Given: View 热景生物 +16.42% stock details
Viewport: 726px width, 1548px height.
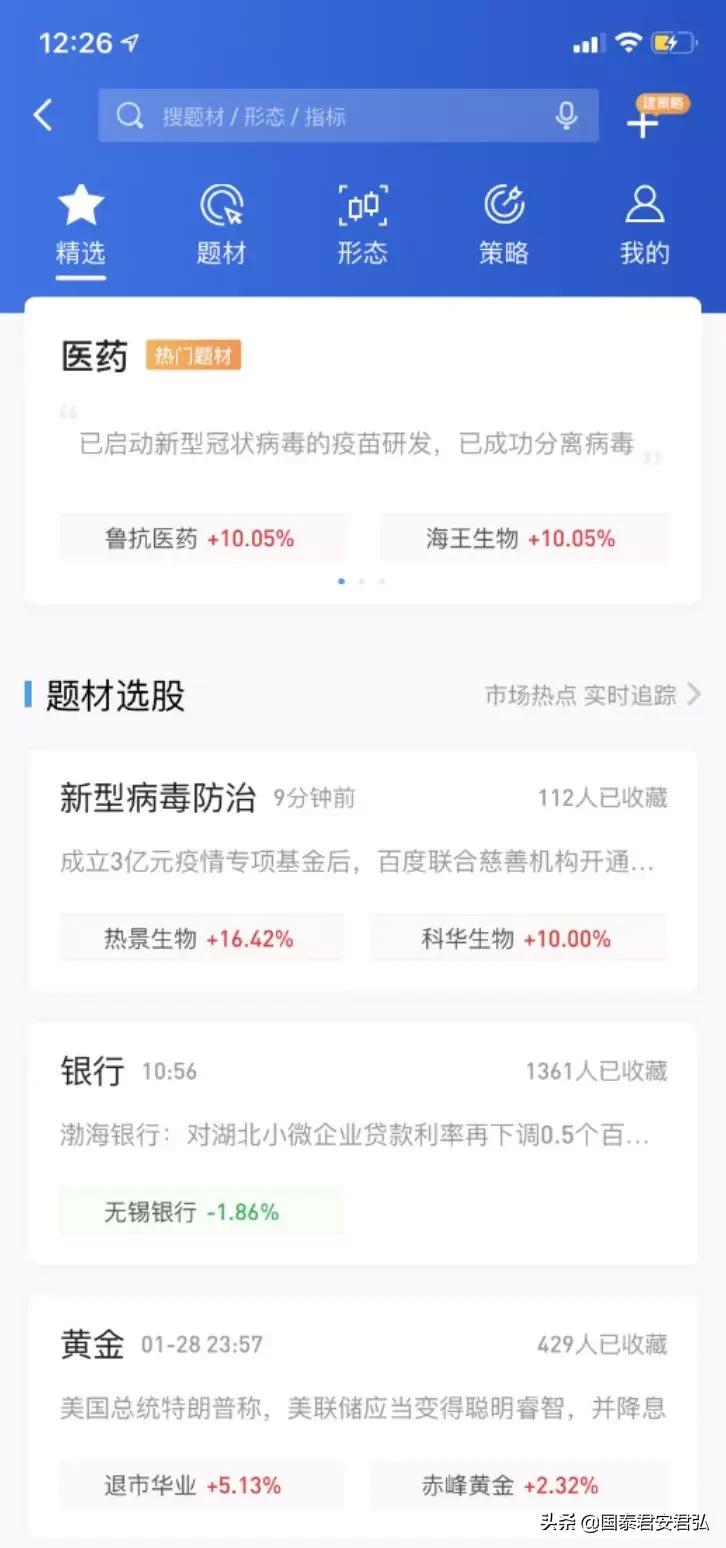Looking at the screenshot, I should pyautogui.click(x=202, y=938).
